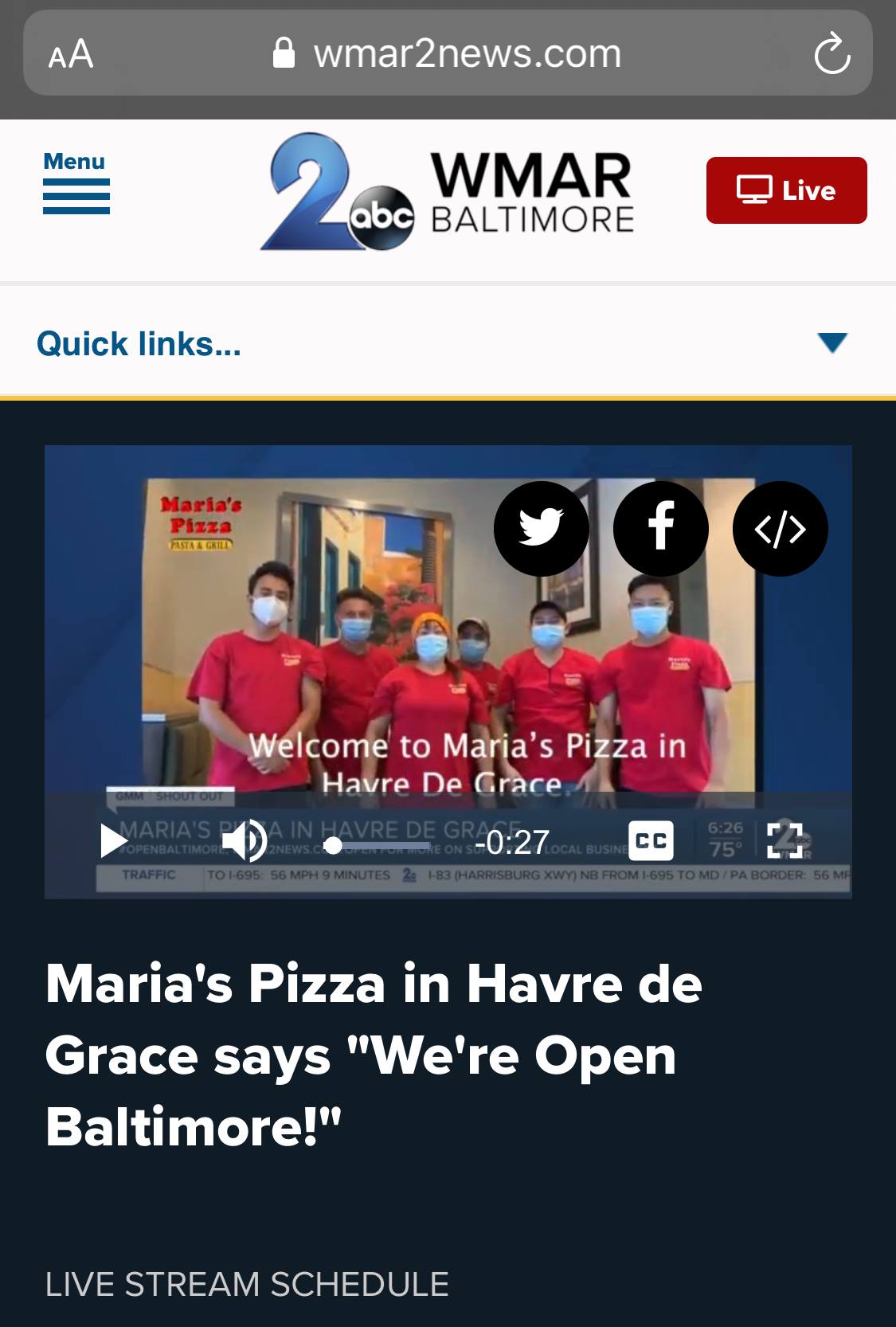Image resolution: width=896 pixels, height=1327 pixels.
Task: Expand the Quick links dropdown
Action: 832,343
